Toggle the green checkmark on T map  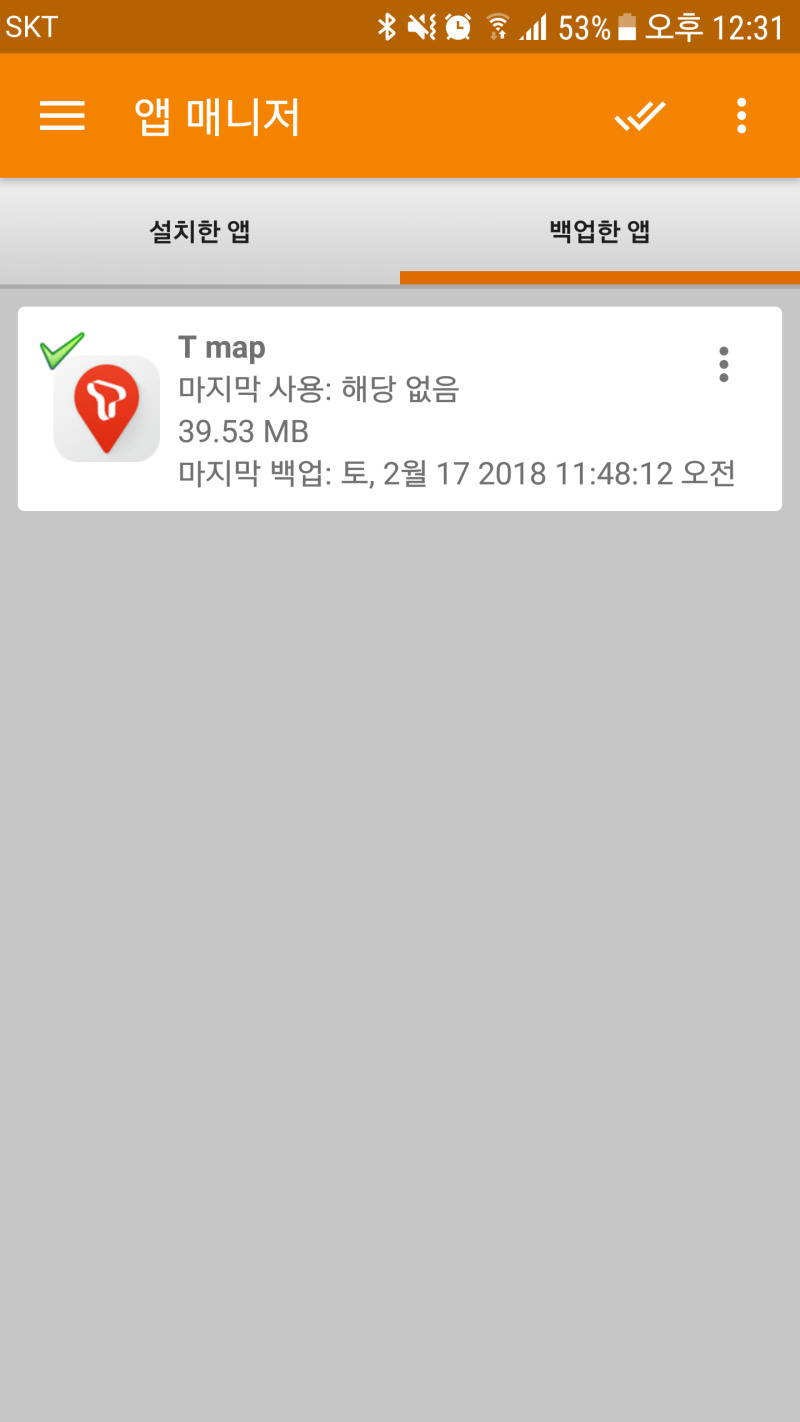pos(62,348)
